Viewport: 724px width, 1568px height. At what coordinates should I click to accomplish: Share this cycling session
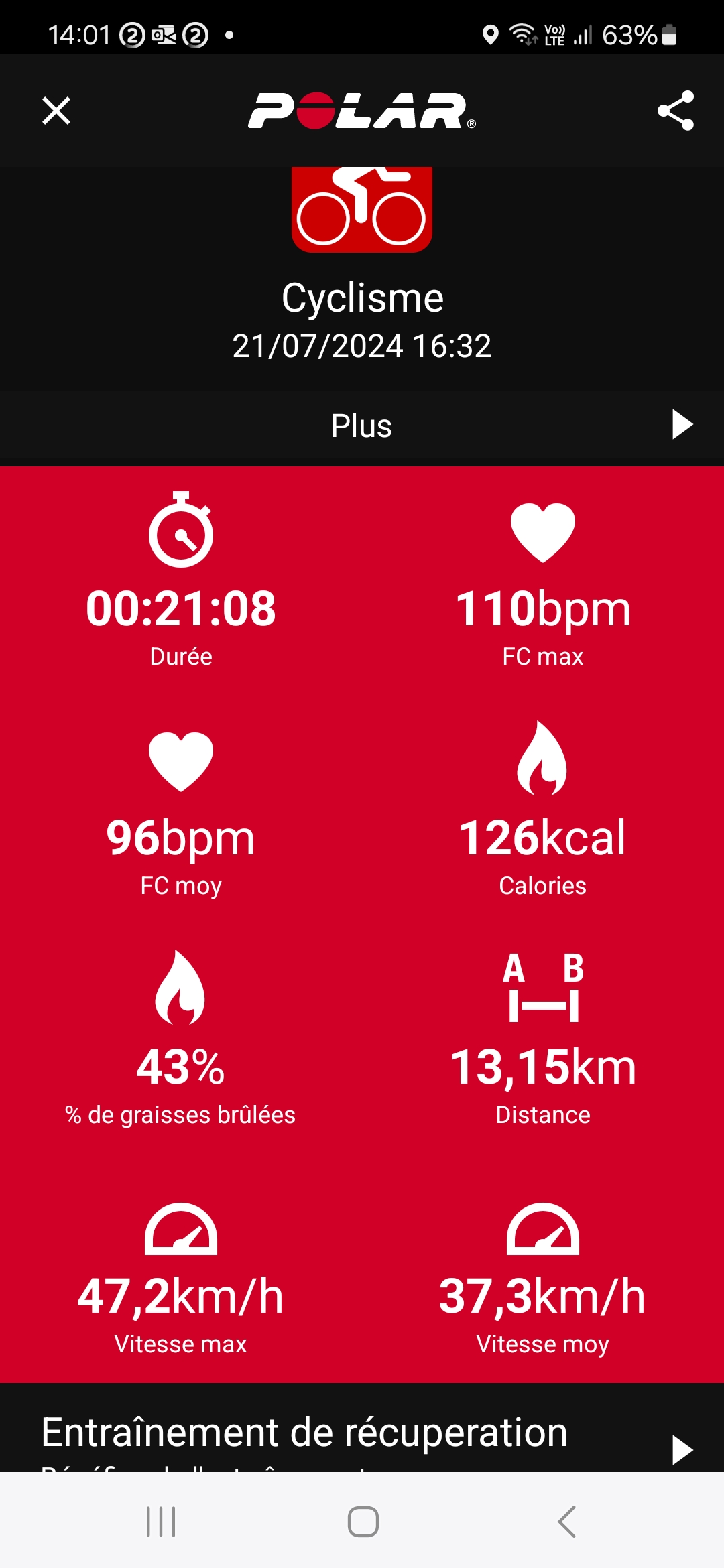pyautogui.click(x=675, y=111)
